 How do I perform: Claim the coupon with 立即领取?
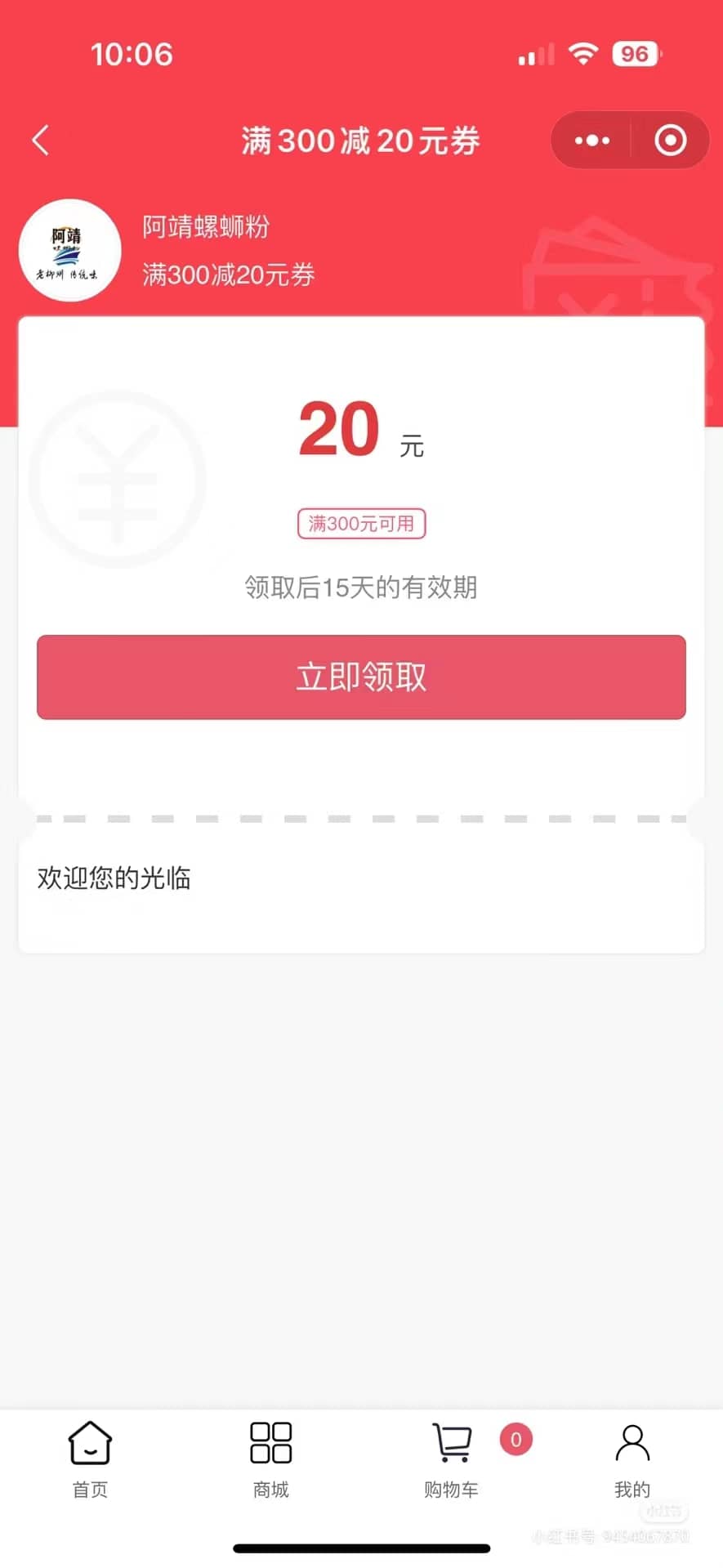[361, 677]
